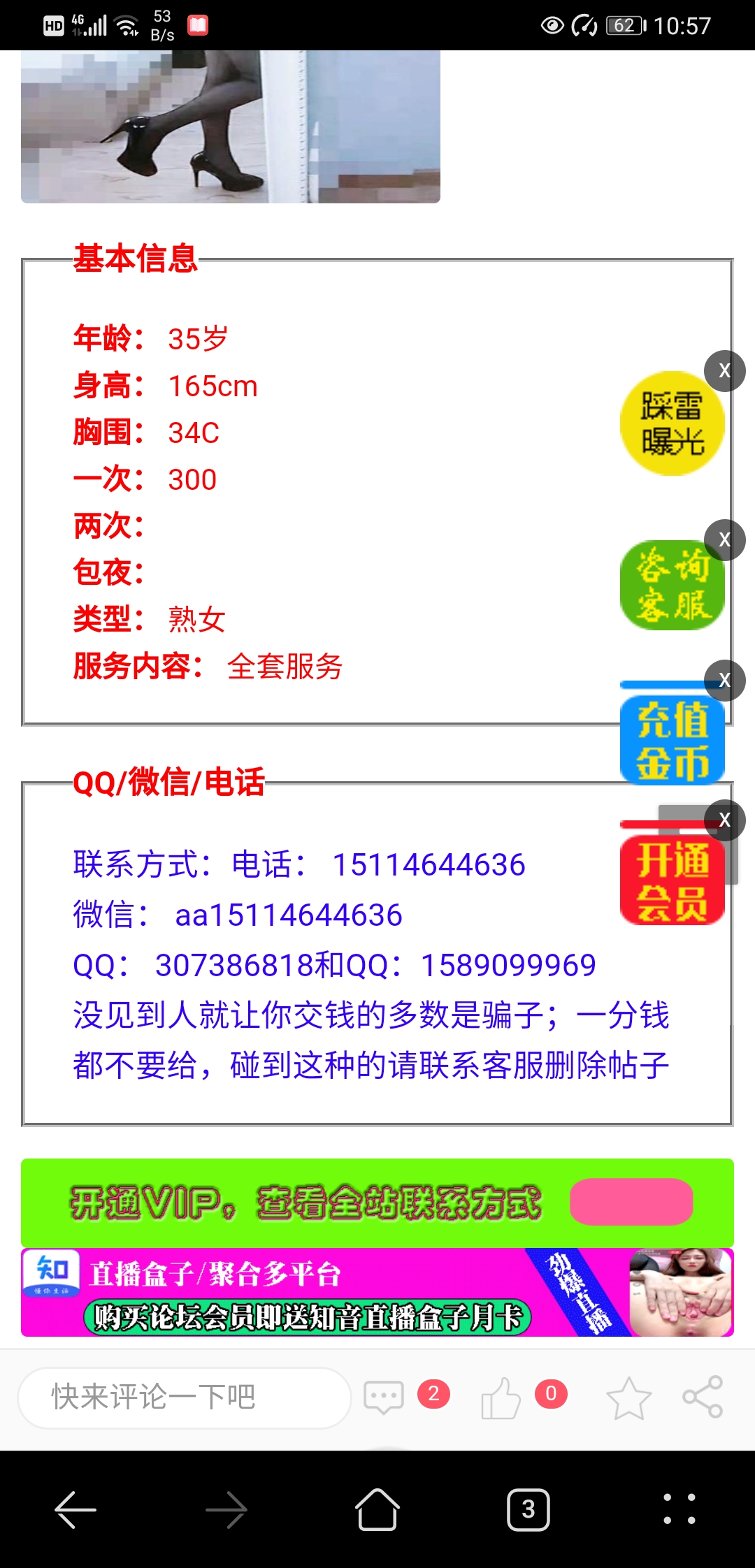Open the browser tab switcher showing 3

point(528,1509)
